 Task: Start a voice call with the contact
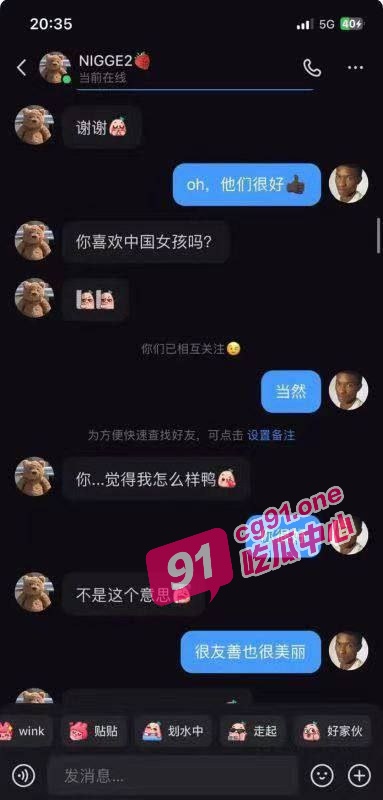312,68
